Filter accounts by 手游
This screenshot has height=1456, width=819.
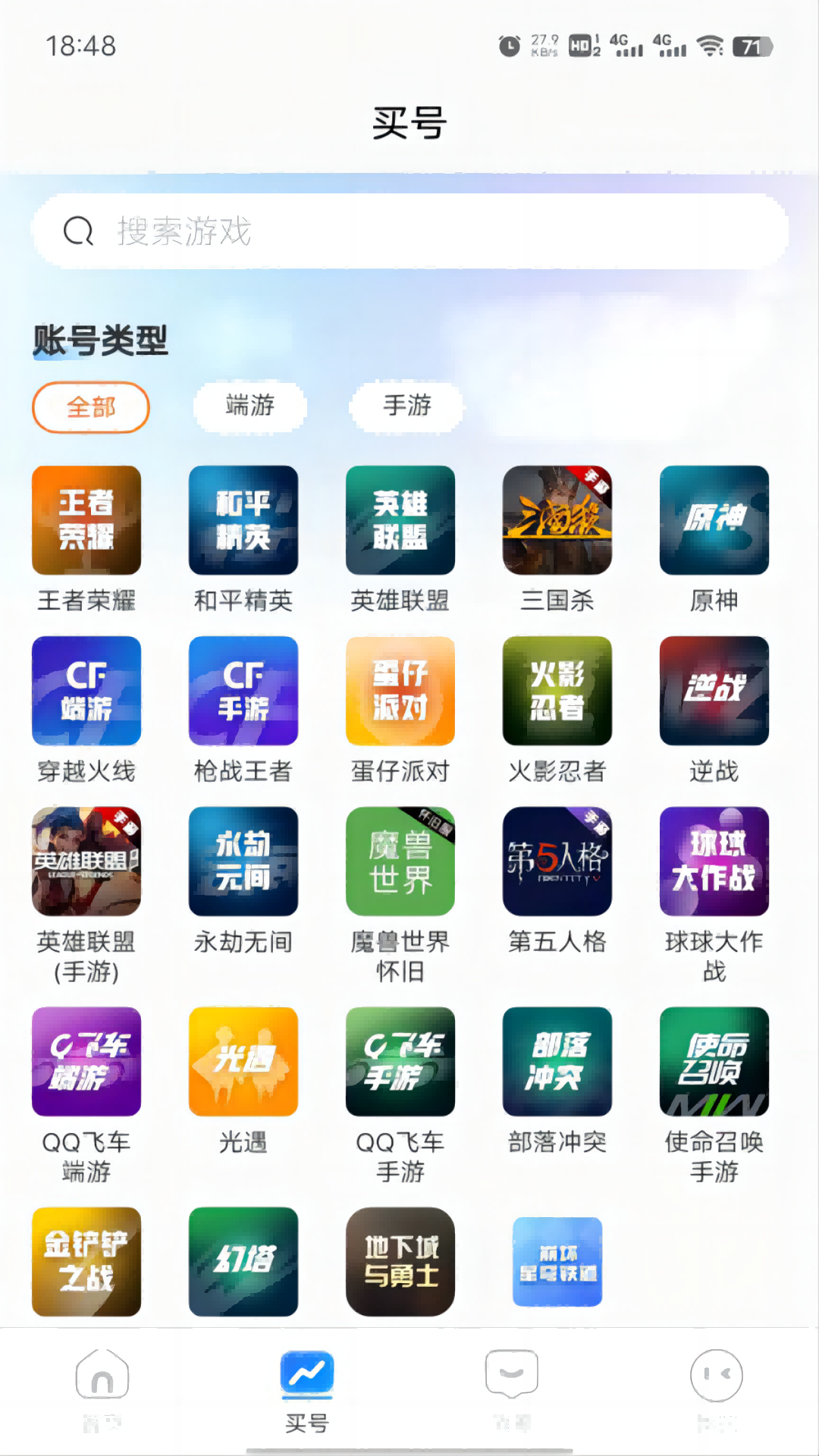[x=405, y=407]
